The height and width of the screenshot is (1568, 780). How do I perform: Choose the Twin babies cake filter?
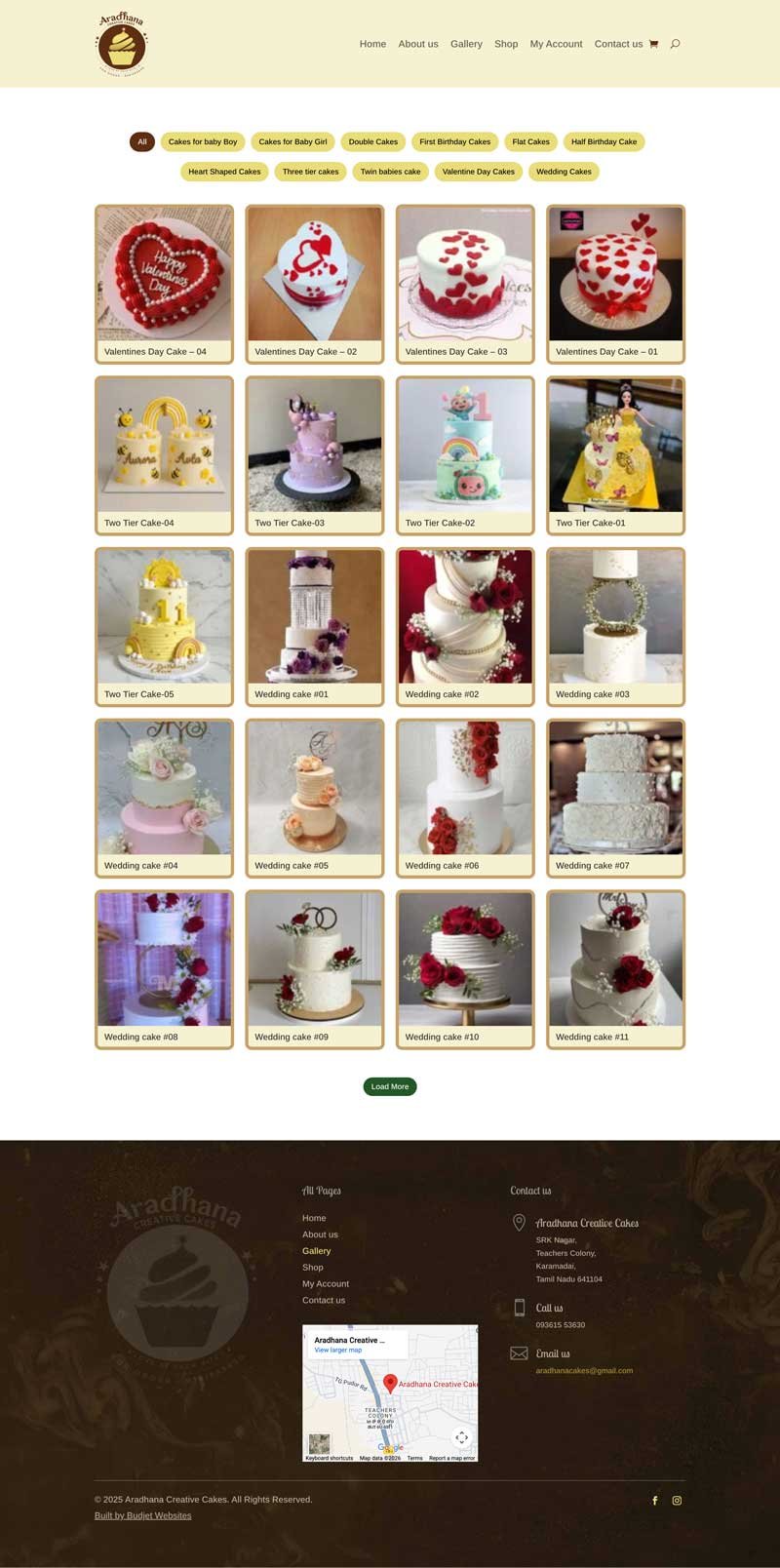390,172
